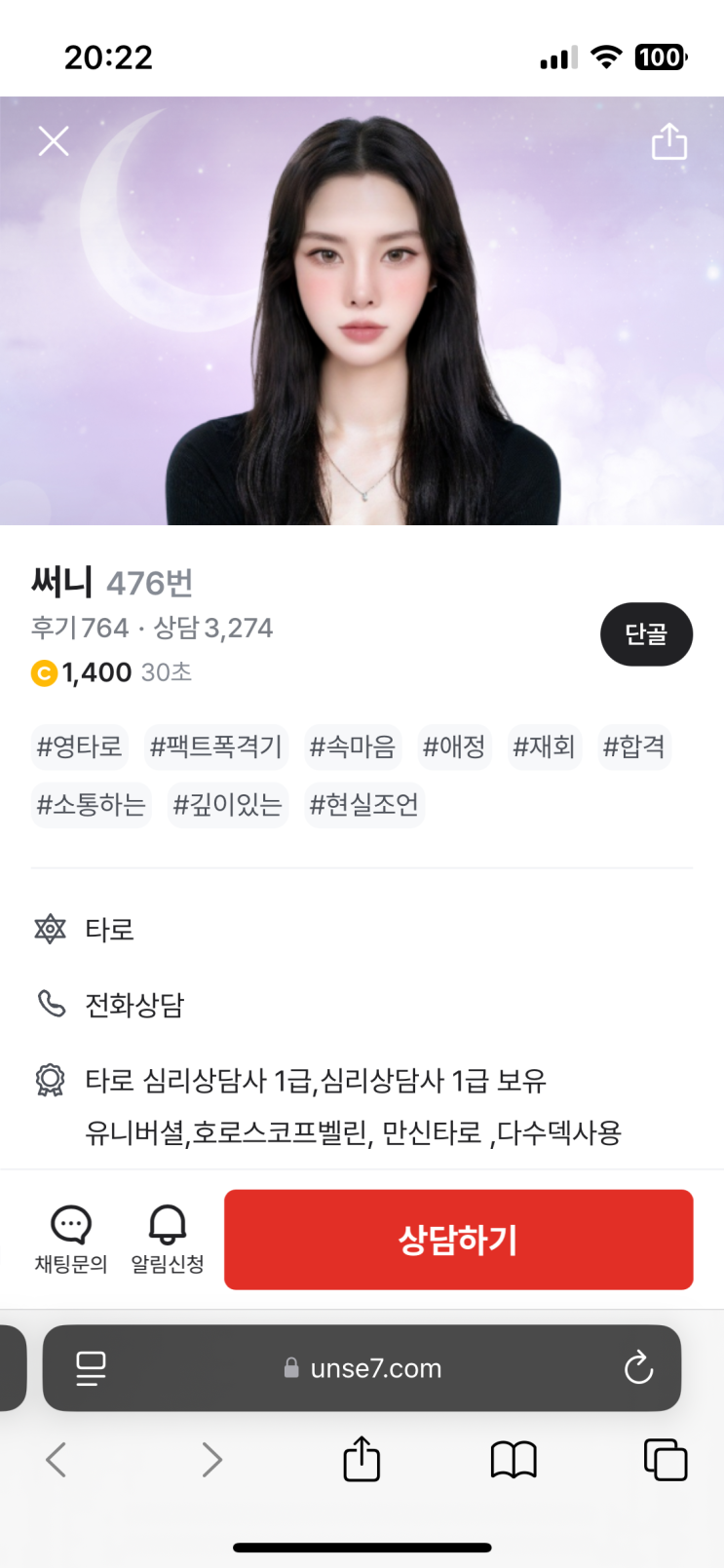Viewport: 724px width, 1568px height.
Task: Reload the page in the address bar
Action: click(638, 1368)
